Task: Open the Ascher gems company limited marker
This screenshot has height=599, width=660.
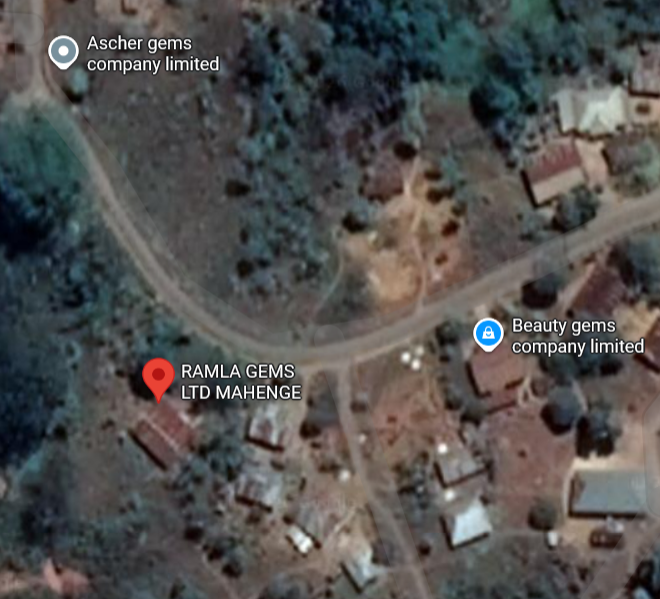Action: (64, 51)
